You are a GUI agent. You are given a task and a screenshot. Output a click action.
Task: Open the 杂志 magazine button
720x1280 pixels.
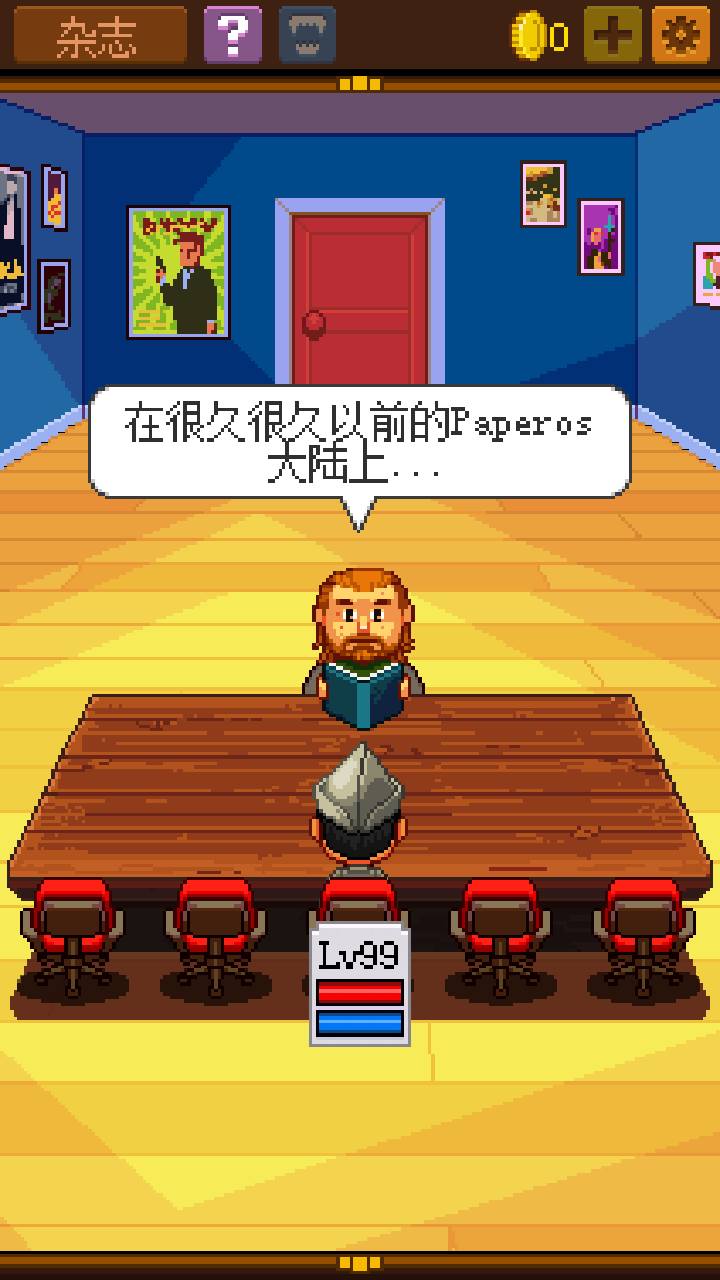click(x=100, y=36)
